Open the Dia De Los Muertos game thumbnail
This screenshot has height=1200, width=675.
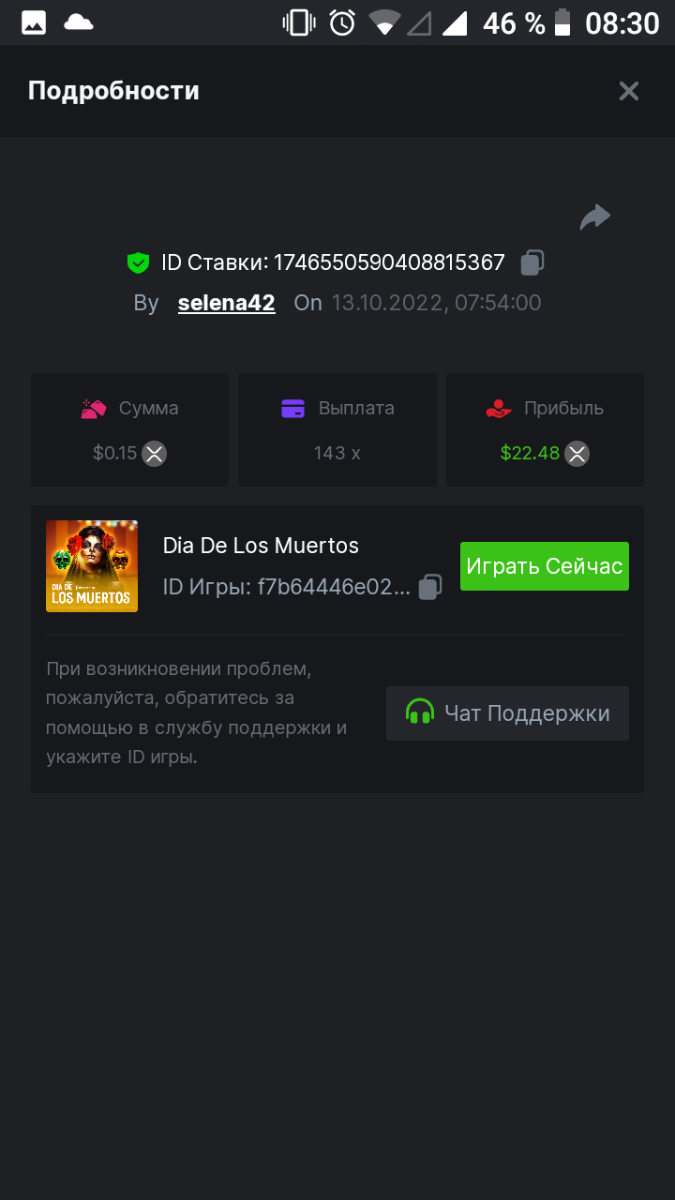[x=92, y=566]
